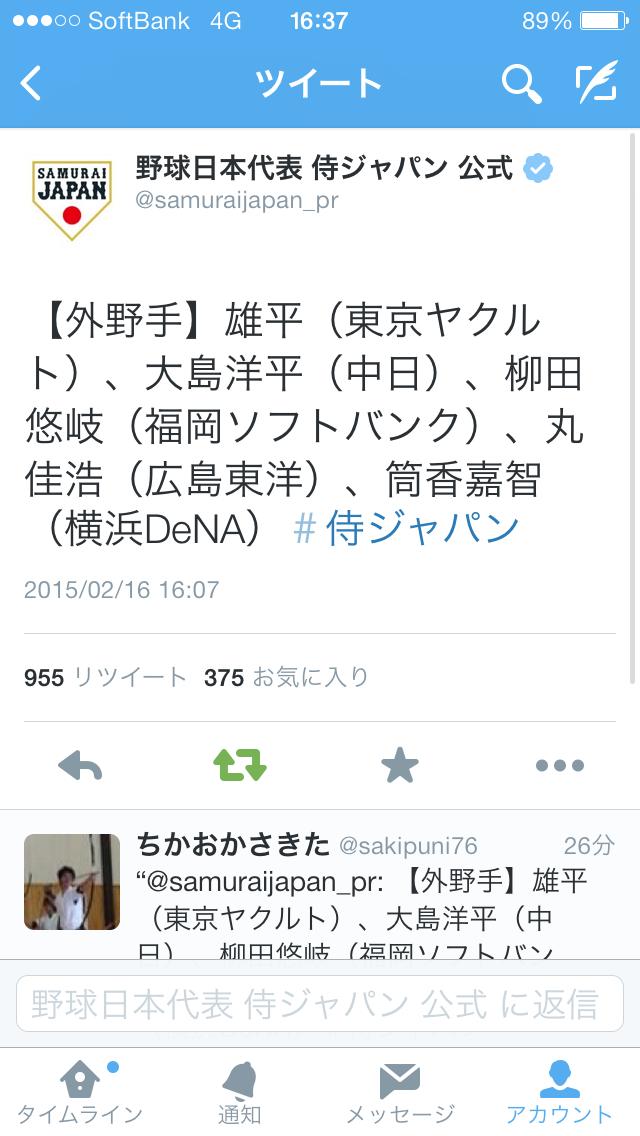The image size is (640, 1136).
Task: Favorite the tweet with the star
Action: 399,766
